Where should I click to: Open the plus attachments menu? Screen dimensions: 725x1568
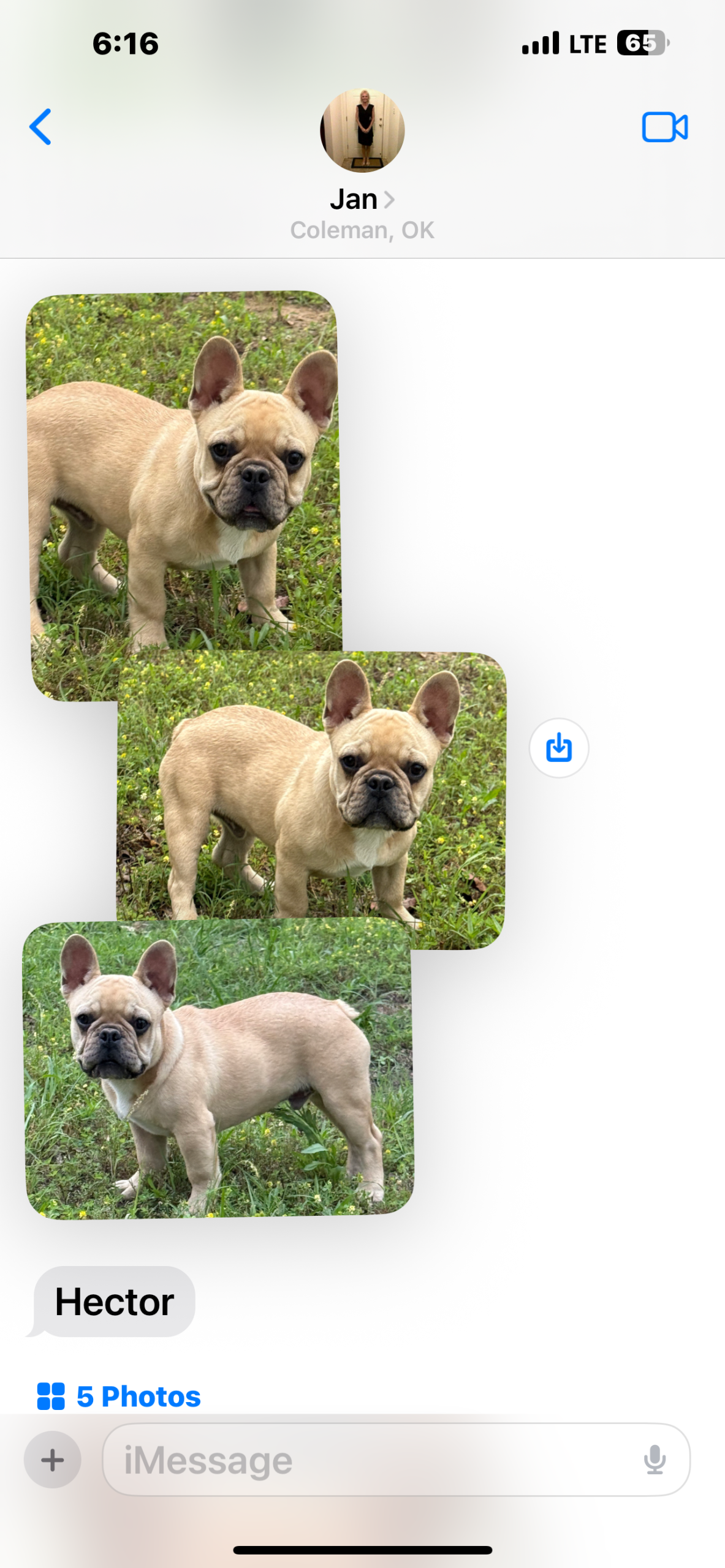[53, 1460]
